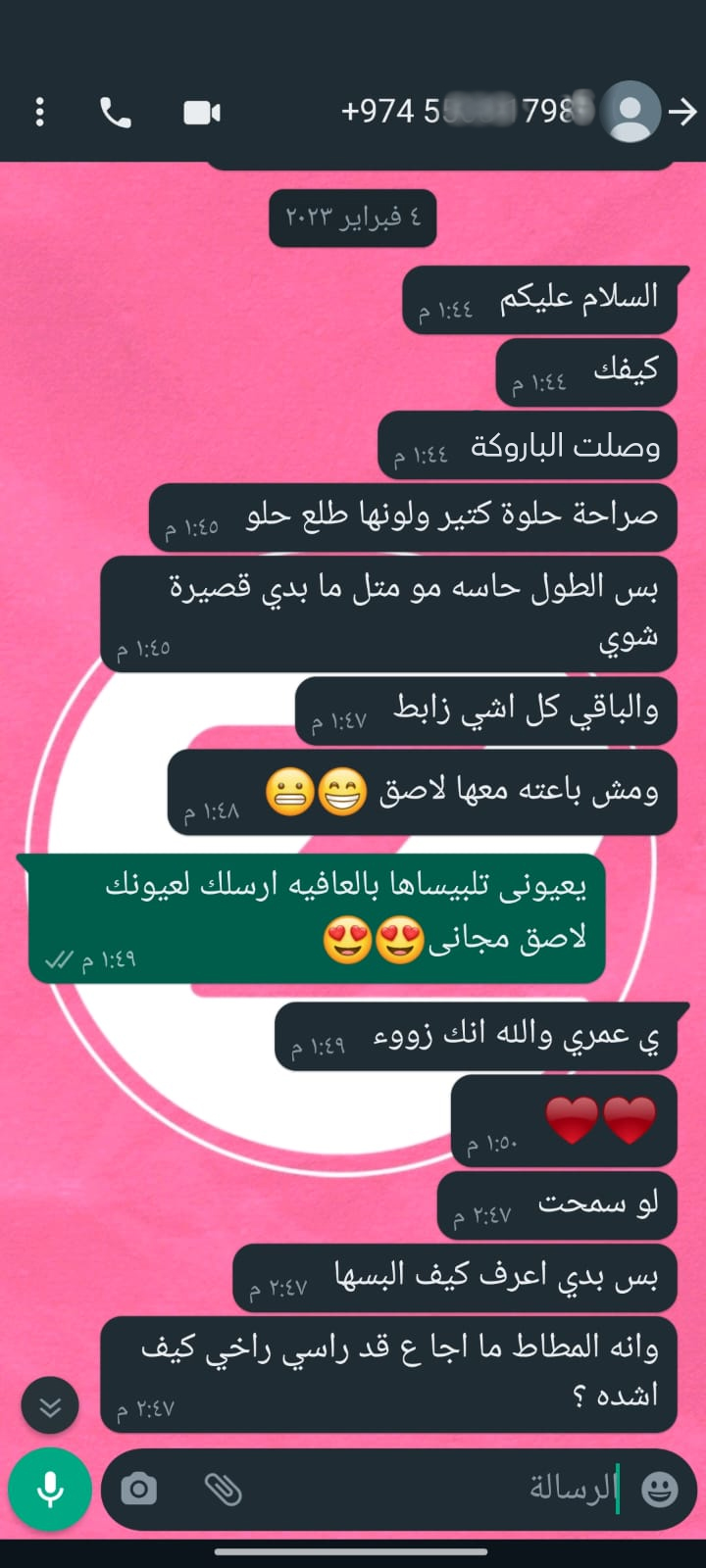
Task: Record a voice message with the microphone
Action: (x=50, y=1490)
